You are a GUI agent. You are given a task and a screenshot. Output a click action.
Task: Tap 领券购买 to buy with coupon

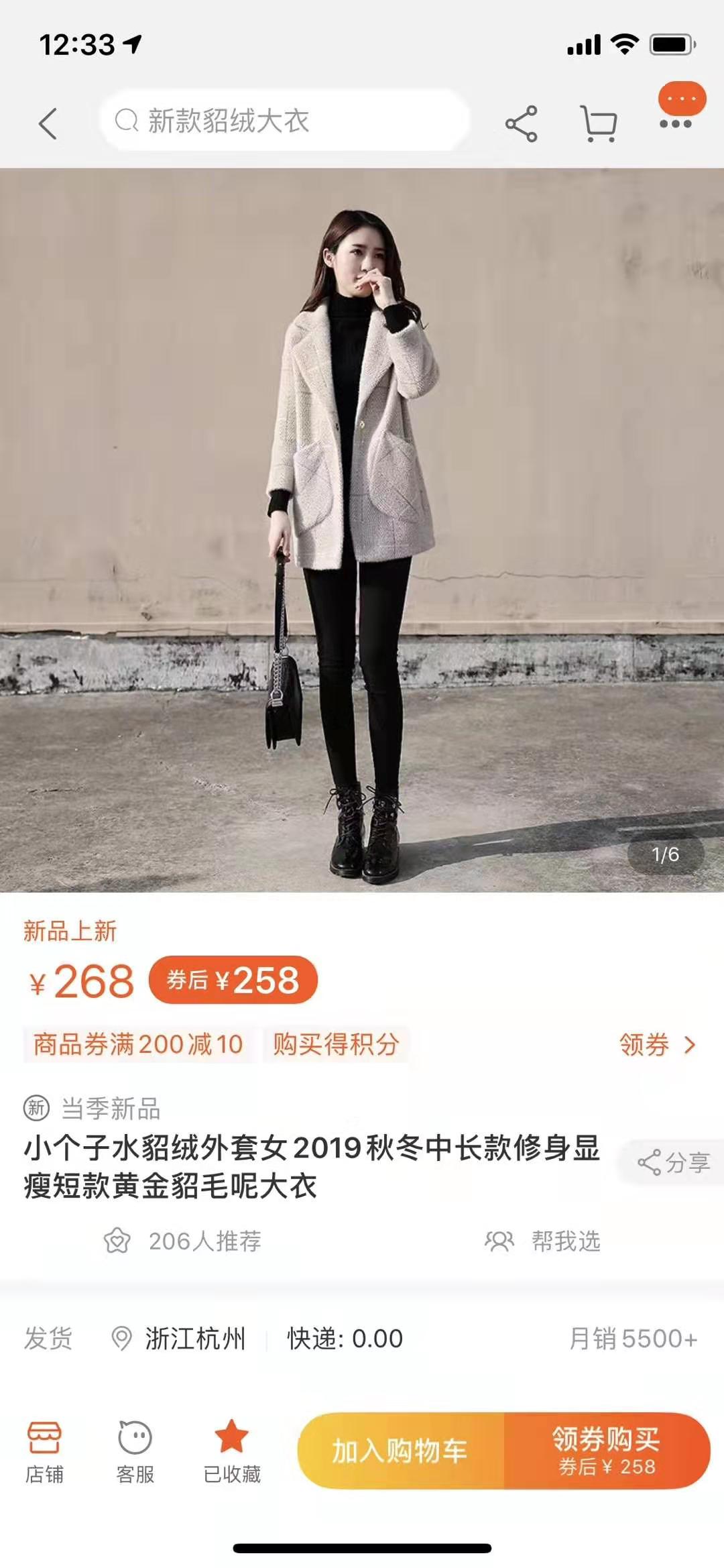(607, 1451)
